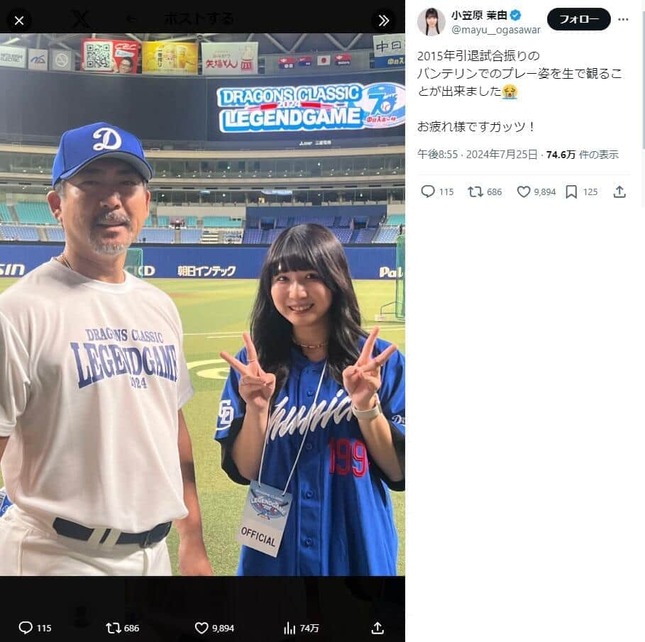
Task: Like using heart below the photo
Action: (x=201, y=628)
